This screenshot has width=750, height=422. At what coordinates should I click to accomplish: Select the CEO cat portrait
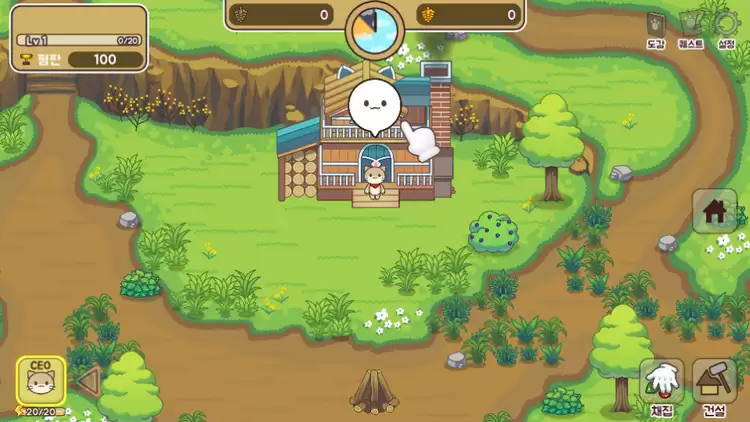41,380
